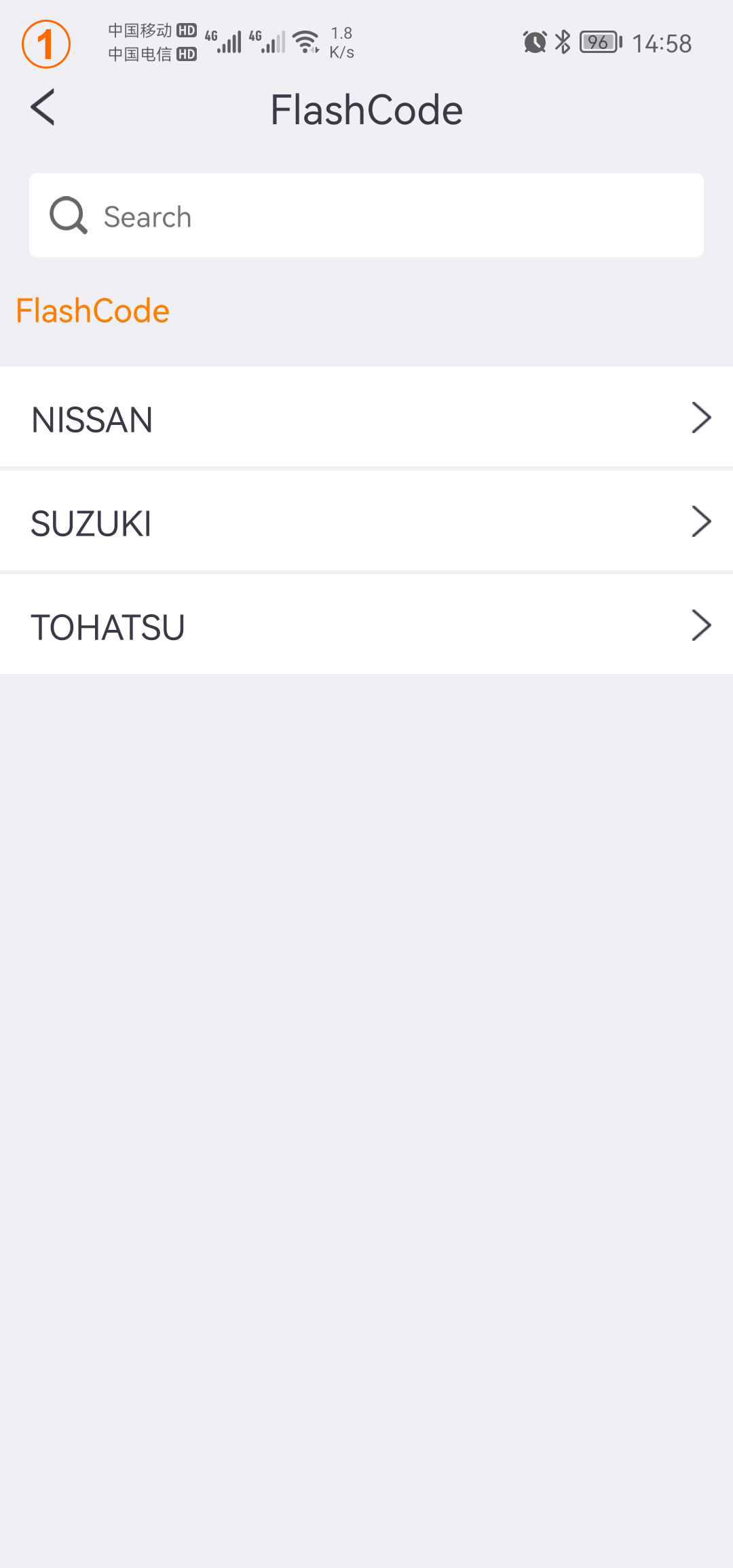The height and width of the screenshot is (1568, 733).
Task: Go back using the arrow
Action: click(43, 108)
